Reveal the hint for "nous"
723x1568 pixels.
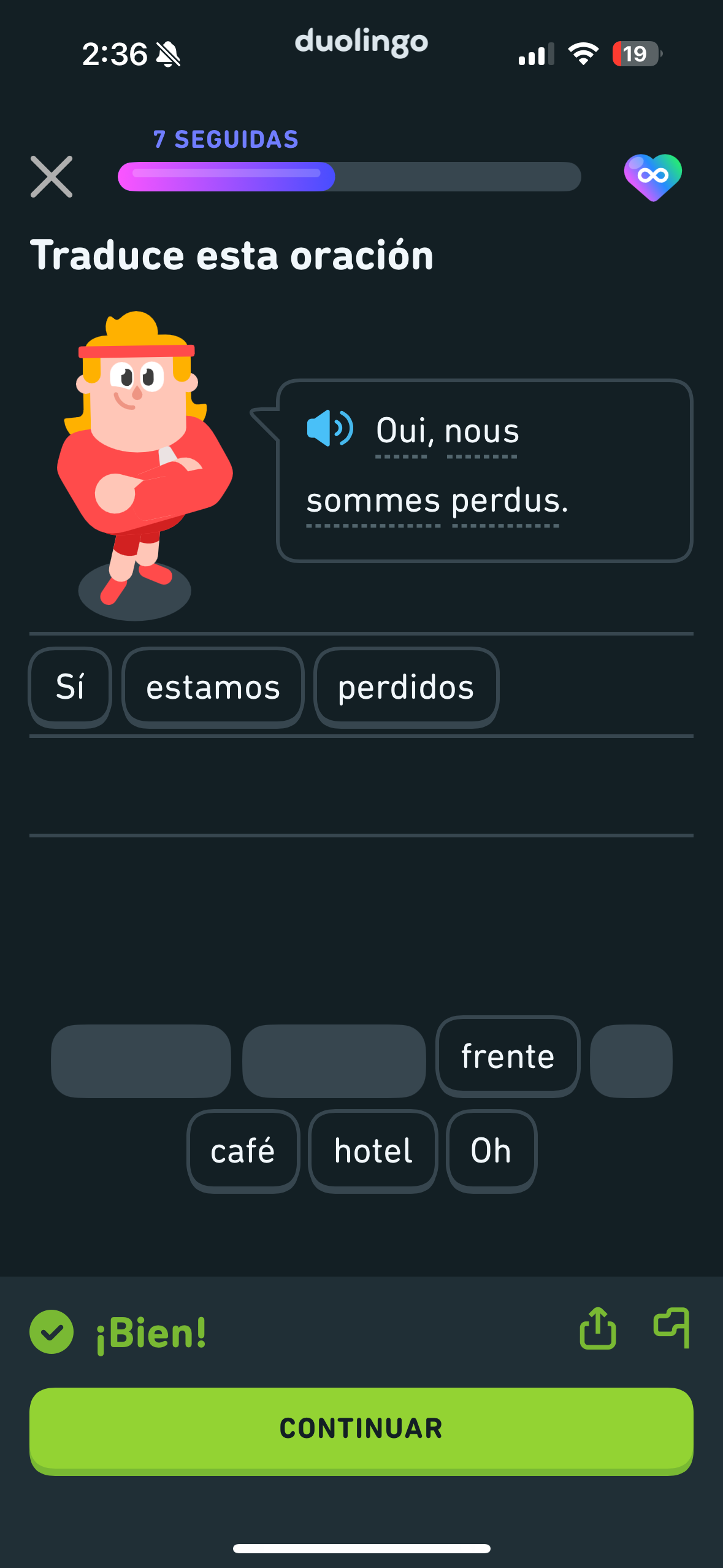click(482, 431)
